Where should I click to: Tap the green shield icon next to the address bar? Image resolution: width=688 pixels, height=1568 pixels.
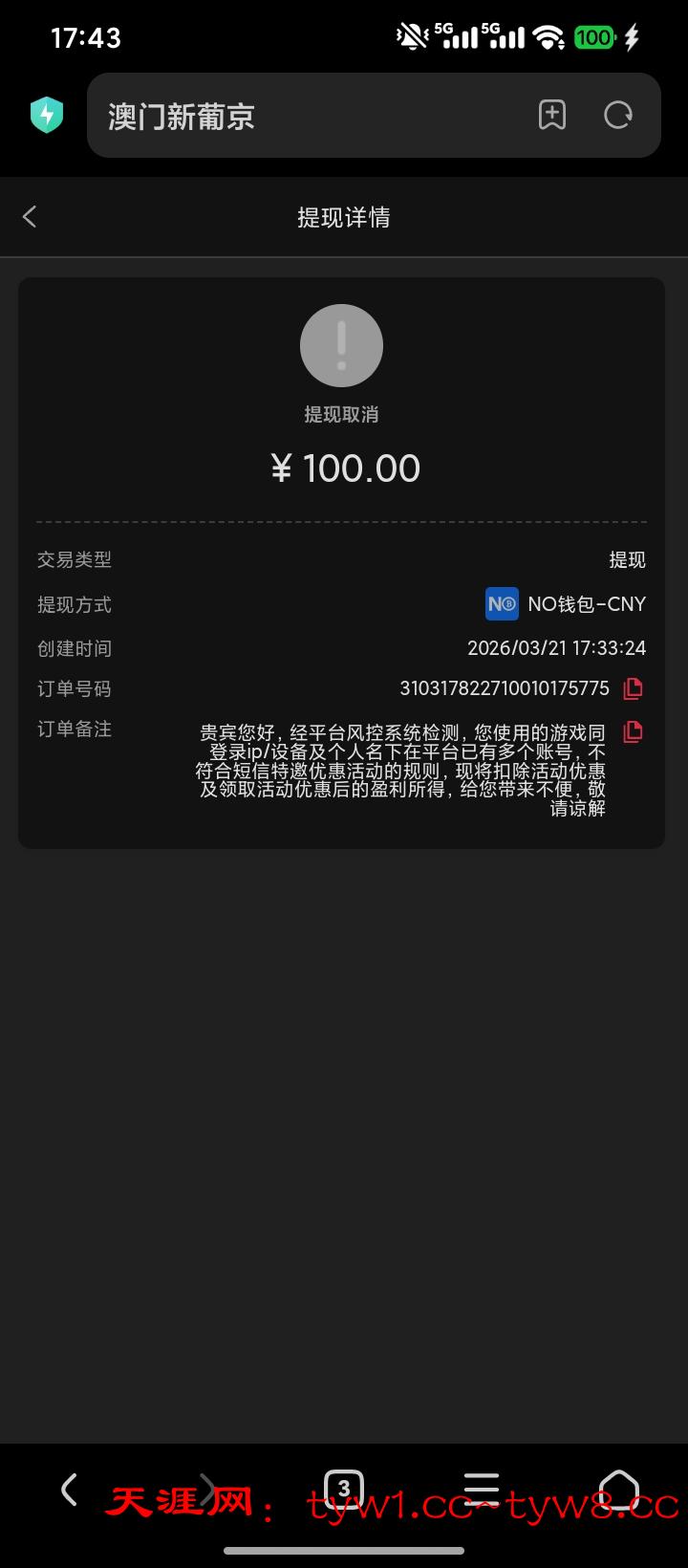point(46,113)
